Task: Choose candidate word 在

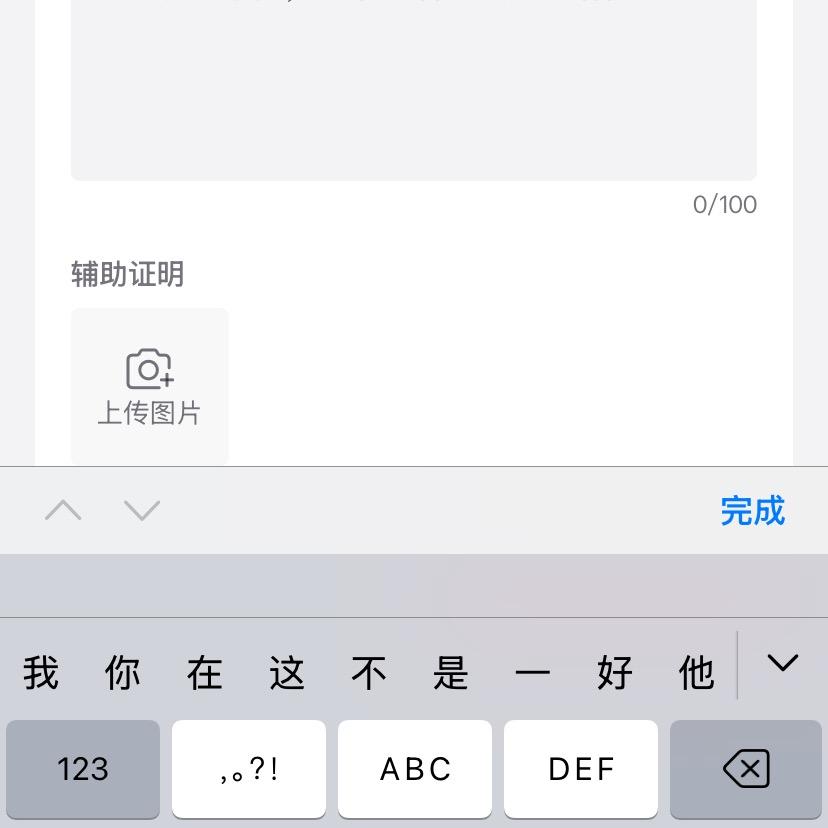Action: point(204,672)
